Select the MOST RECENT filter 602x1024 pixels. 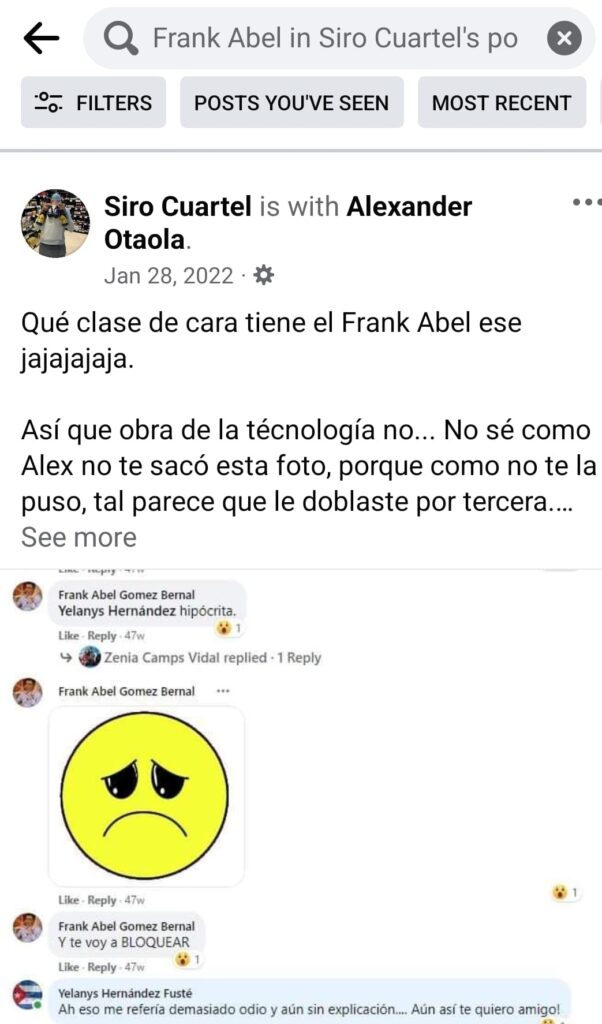click(x=501, y=102)
